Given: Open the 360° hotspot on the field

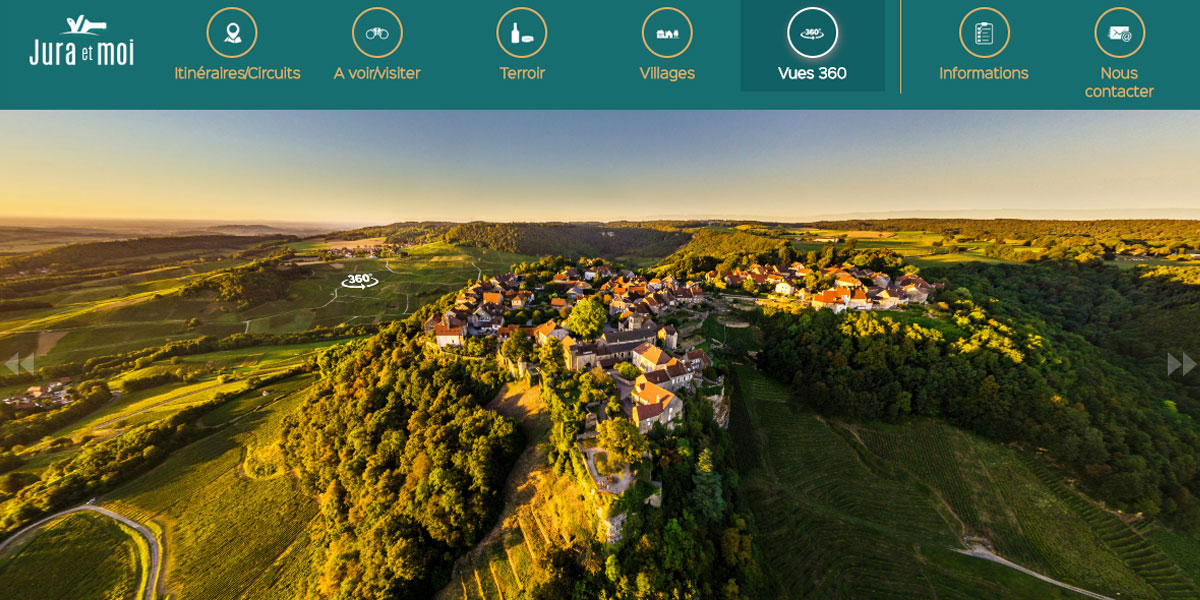Looking at the screenshot, I should pos(360,280).
